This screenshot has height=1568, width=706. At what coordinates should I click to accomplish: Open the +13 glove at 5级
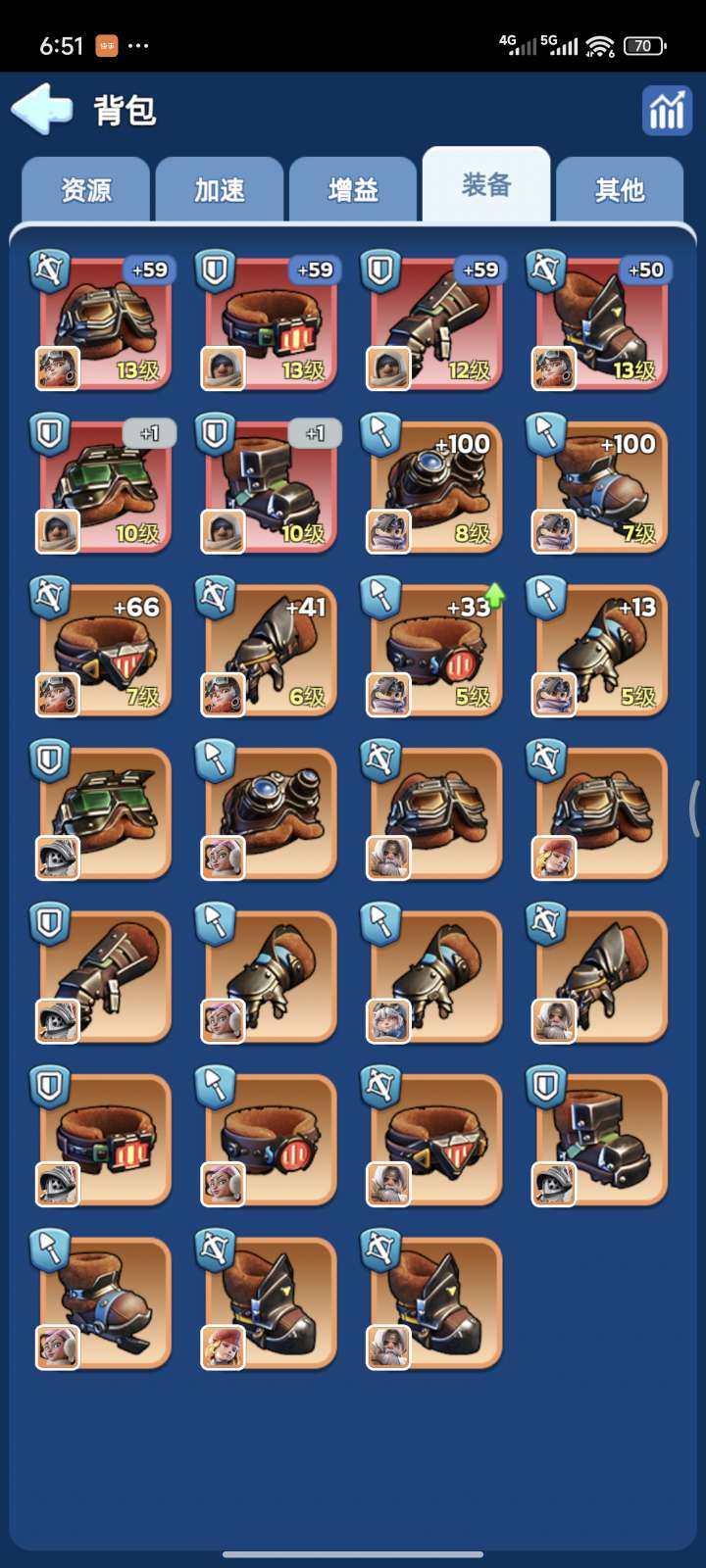(x=602, y=652)
